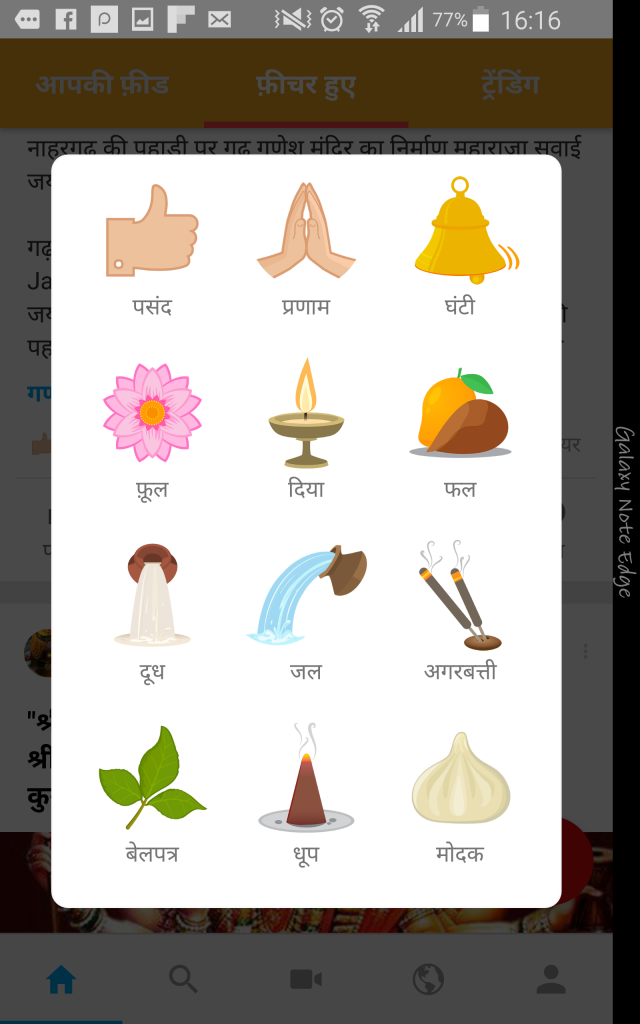Open the search tab in bottom bar

[x=184, y=979]
